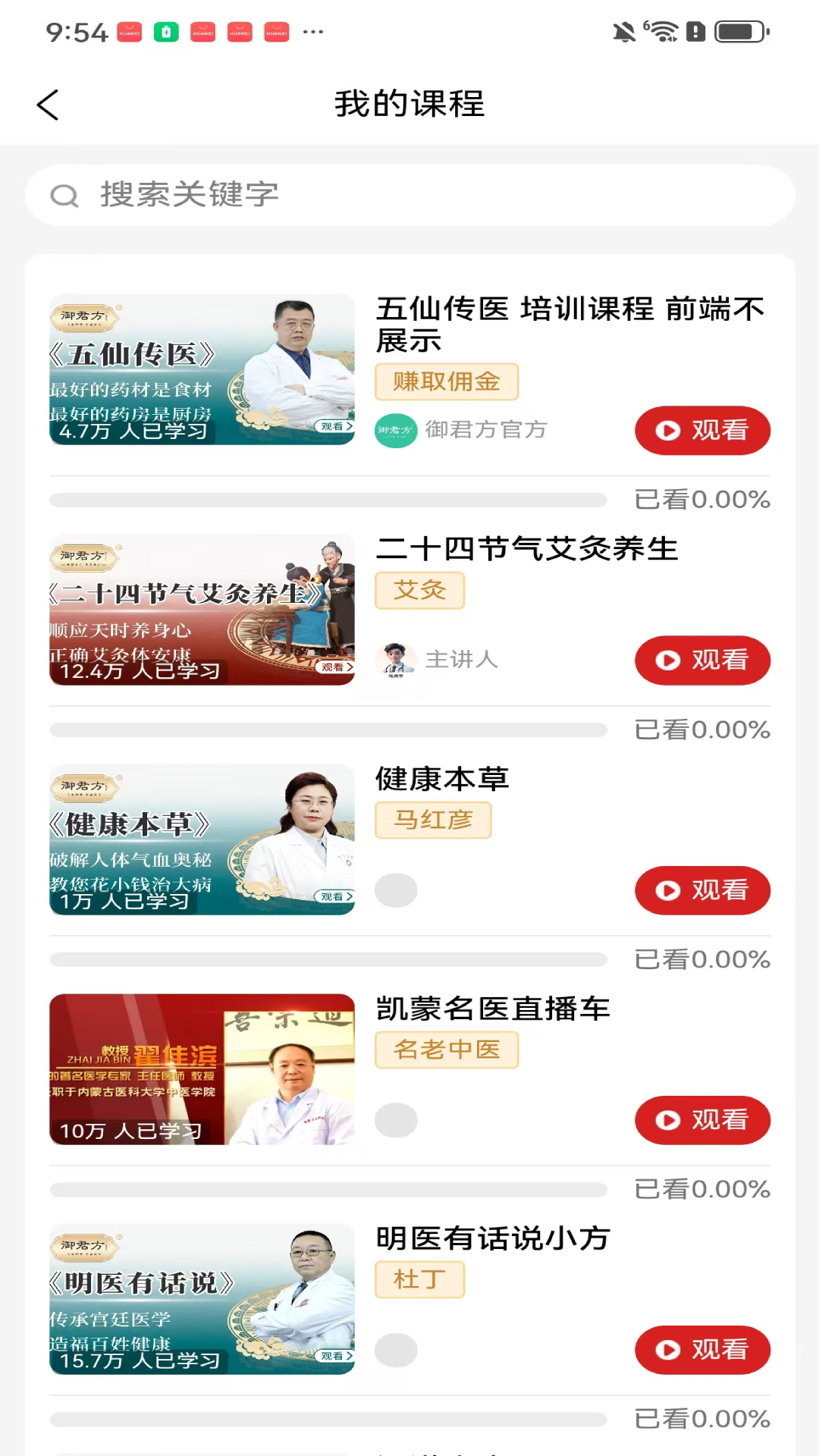Tap the back arrow to return
Viewport: 819px width, 1456px height.
[48, 105]
